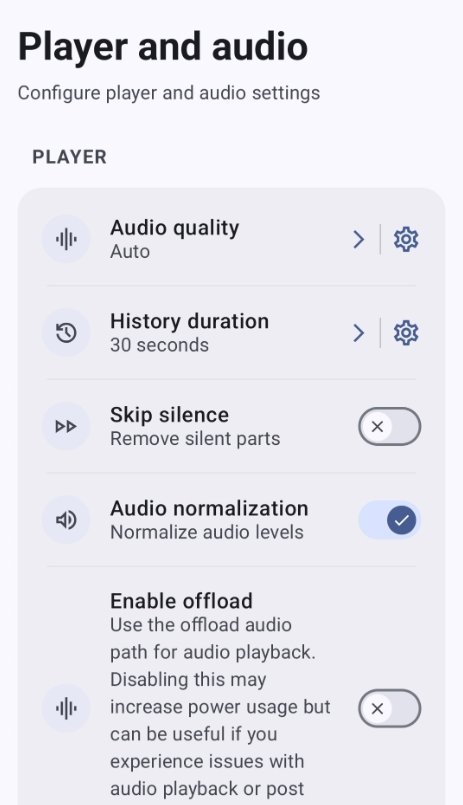This screenshot has width=463, height=805.
Task: Open the History duration setting
Action: (x=205, y=333)
